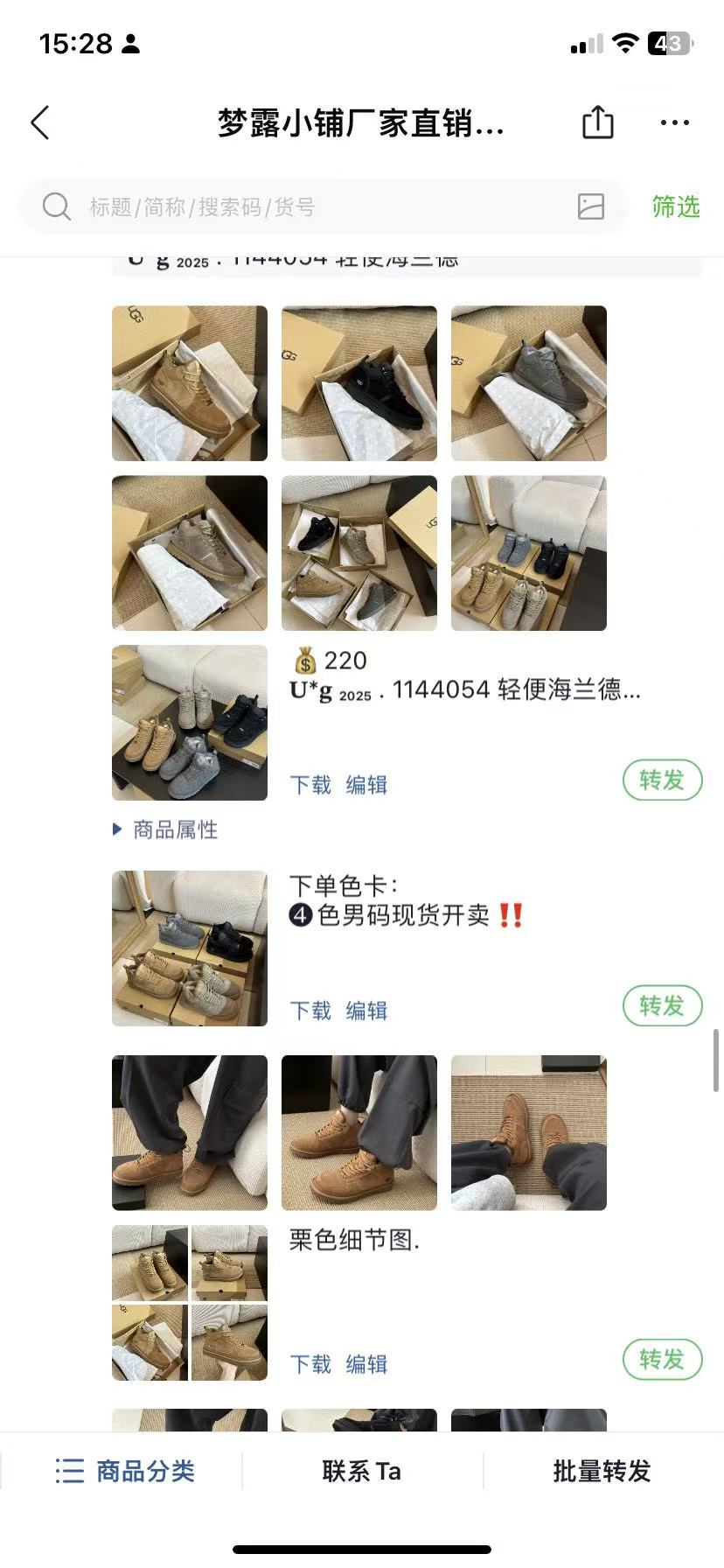Image resolution: width=724 pixels, height=1568 pixels.
Task: Open image search icon in search bar
Action: pos(591,206)
